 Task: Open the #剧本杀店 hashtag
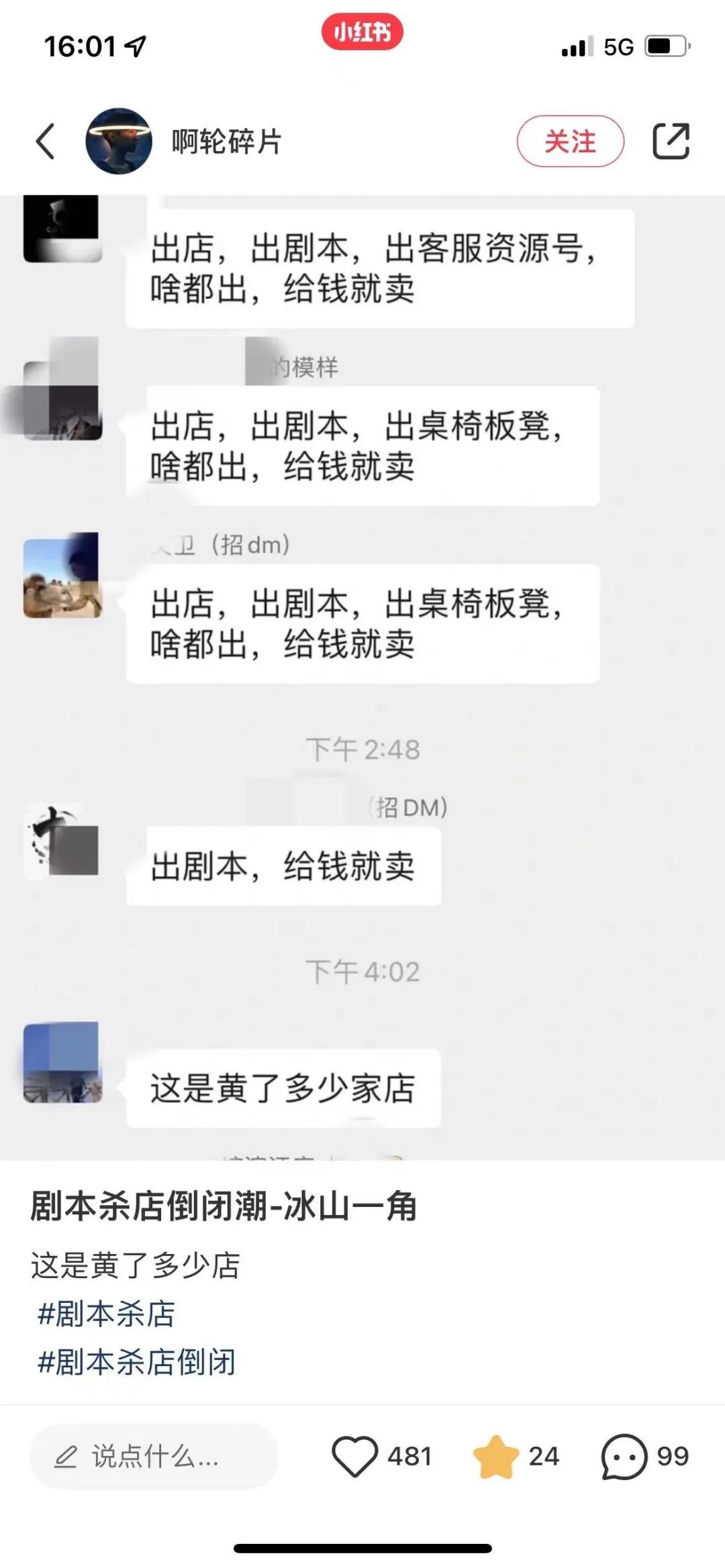point(107,1314)
